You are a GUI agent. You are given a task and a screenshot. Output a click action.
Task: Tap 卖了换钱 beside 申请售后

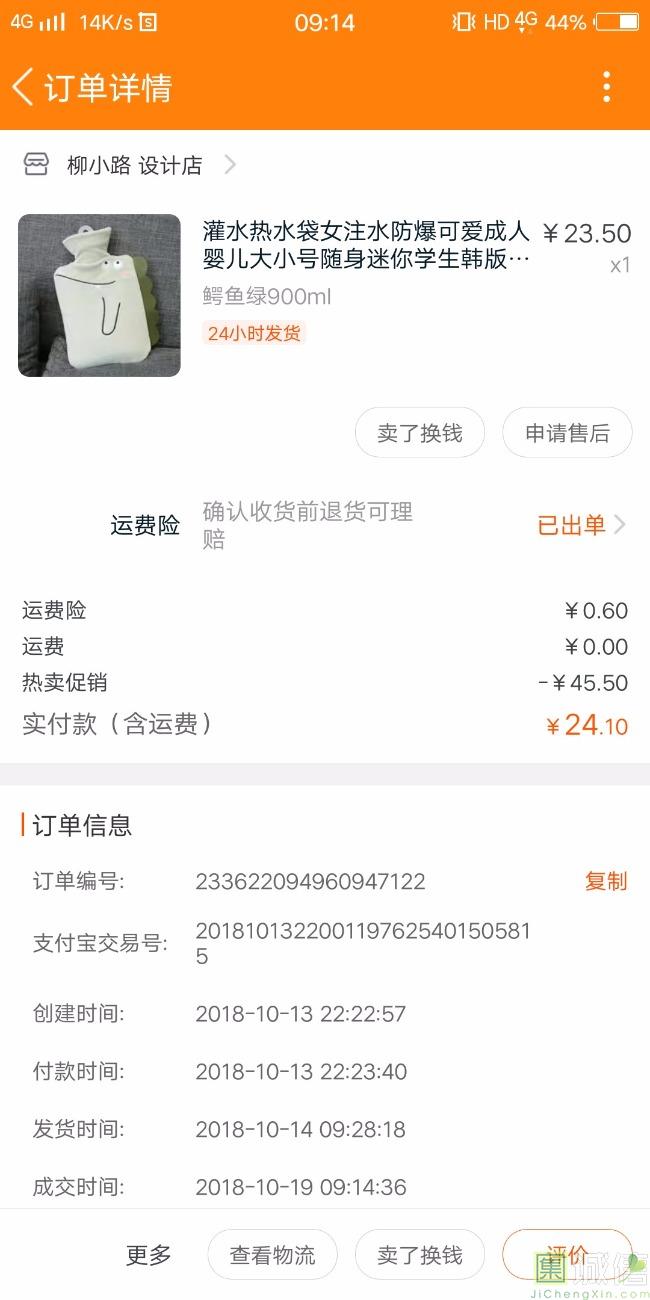coord(420,433)
